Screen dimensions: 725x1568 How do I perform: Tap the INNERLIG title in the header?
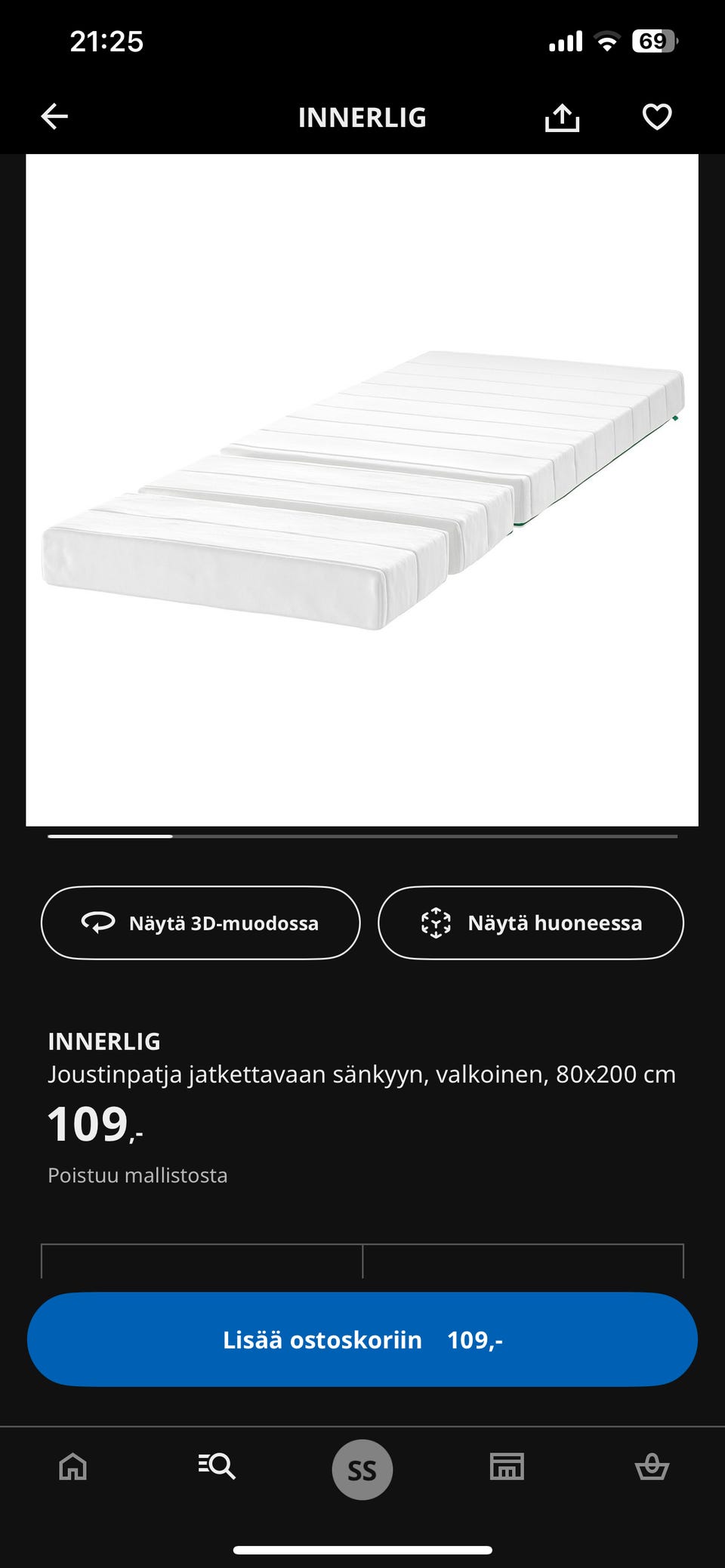click(x=362, y=117)
